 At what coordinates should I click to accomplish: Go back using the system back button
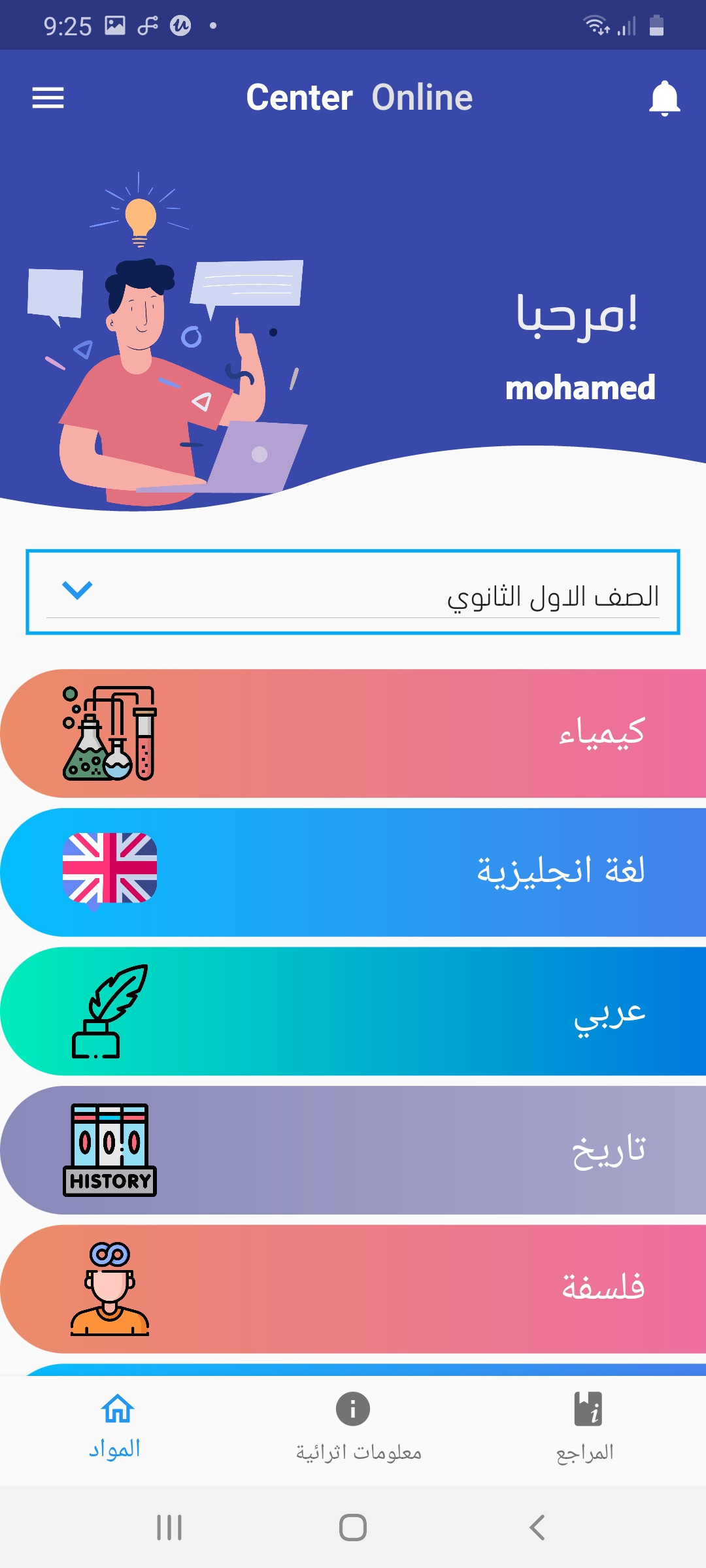pyautogui.click(x=537, y=1527)
